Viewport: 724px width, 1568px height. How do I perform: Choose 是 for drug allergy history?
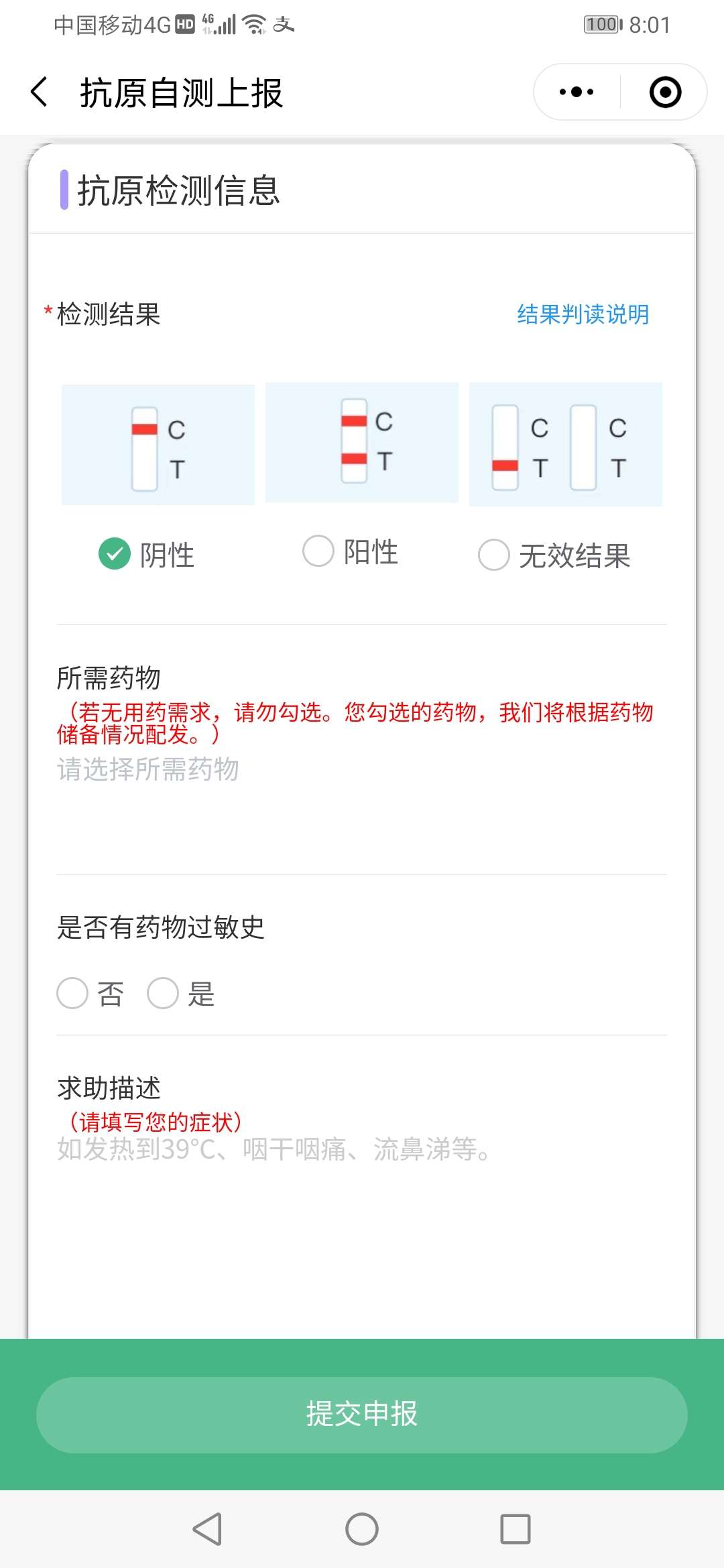coord(163,993)
